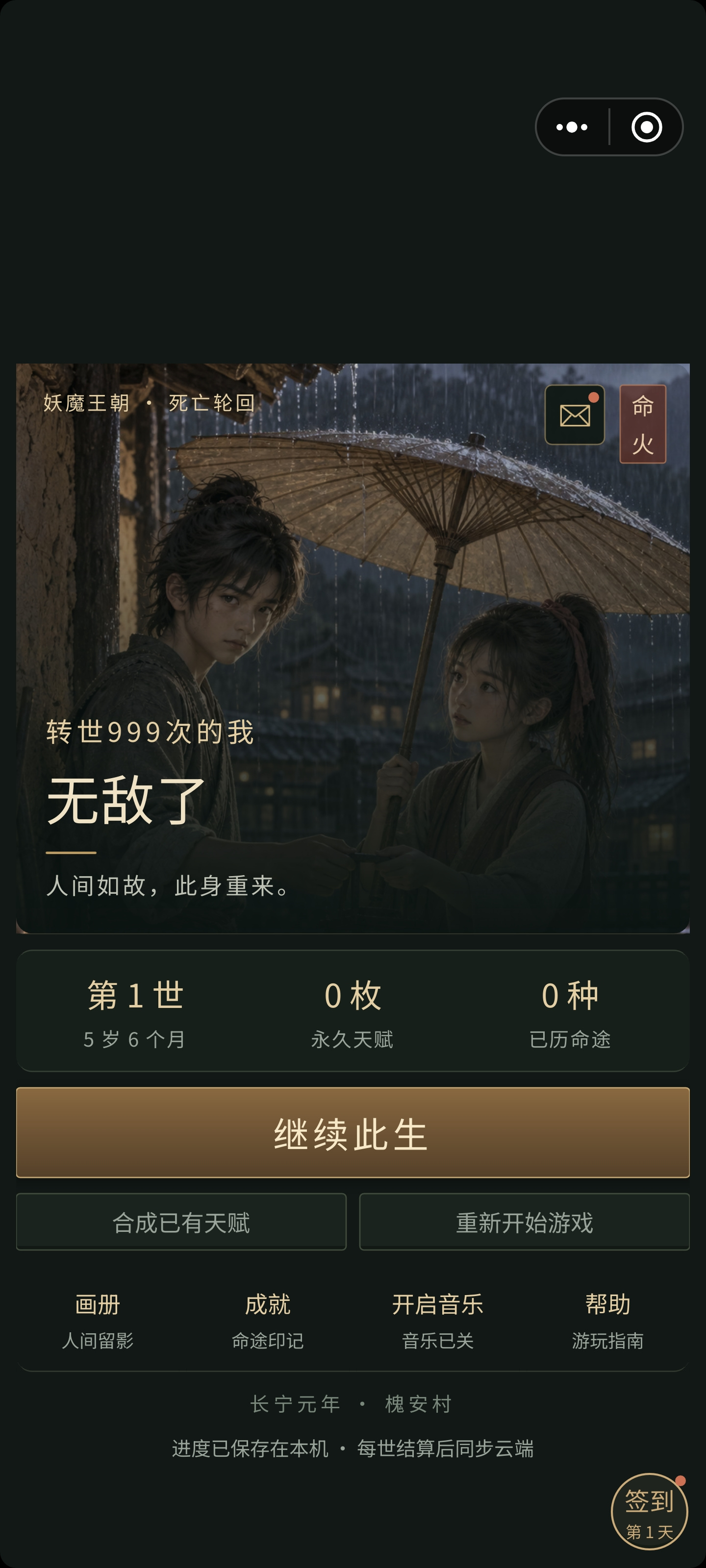Tap 继续此生 to continue this life
Viewport: 706px width, 1568px height.
[353, 1133]
